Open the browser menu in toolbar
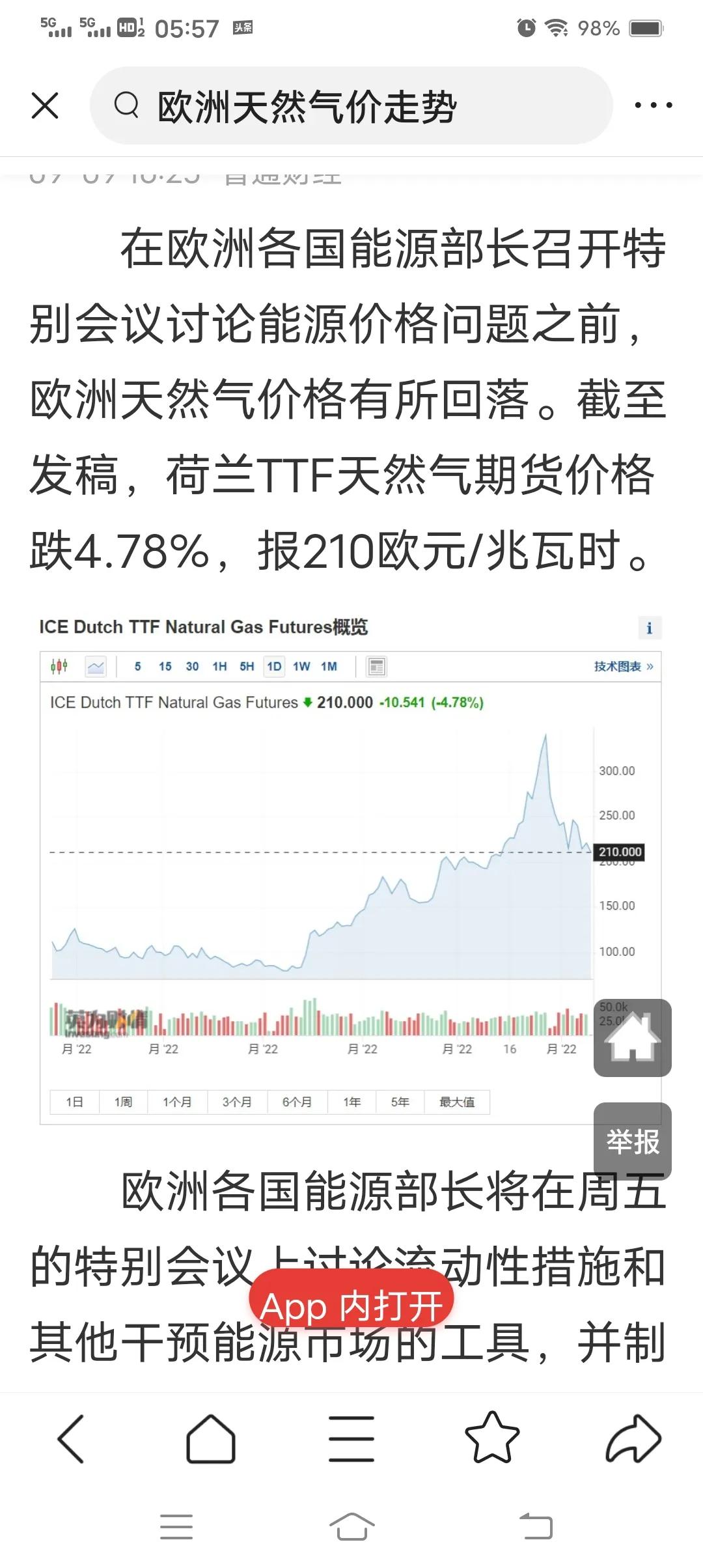Screen dimensions: 703x1568 351,1438
